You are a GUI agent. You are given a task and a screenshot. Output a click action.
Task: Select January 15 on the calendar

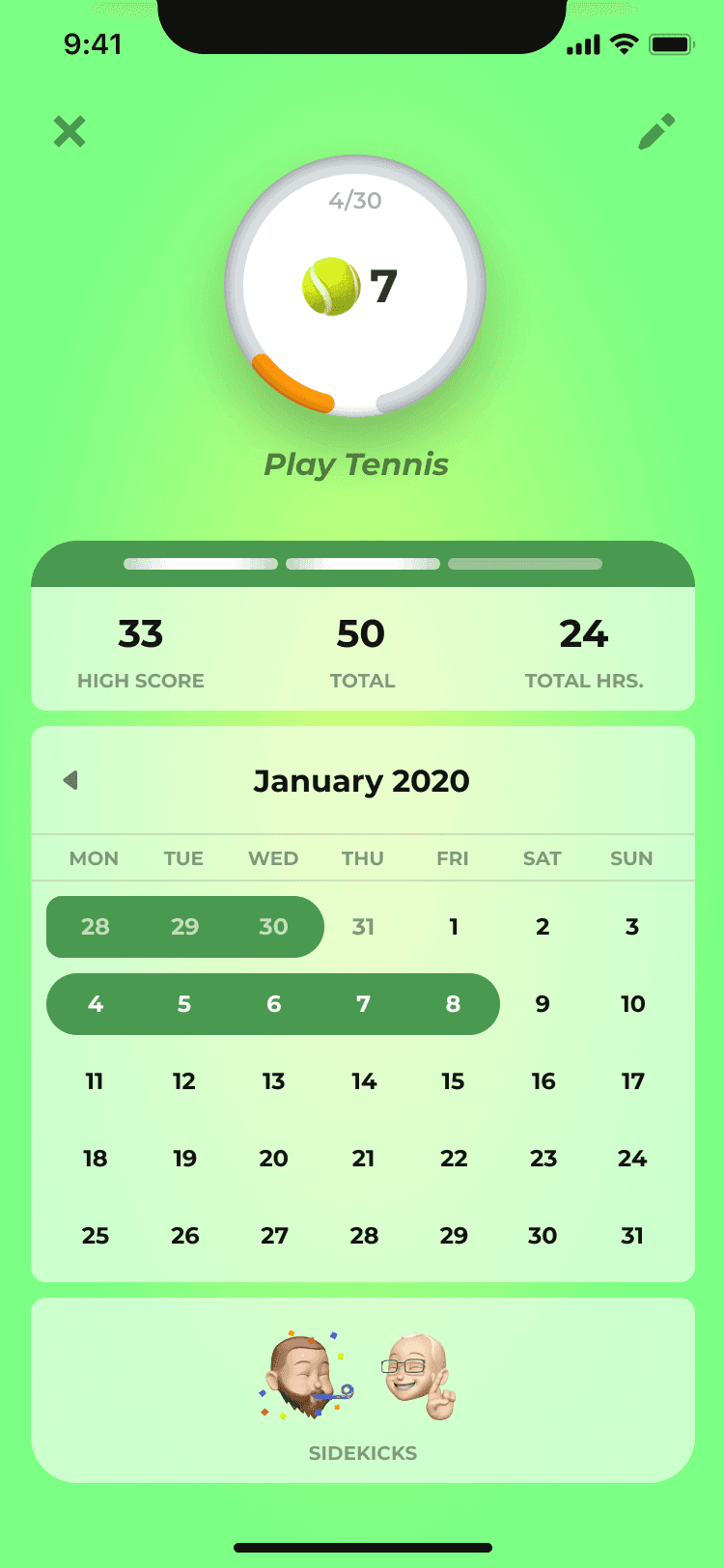click(453, 1081)
